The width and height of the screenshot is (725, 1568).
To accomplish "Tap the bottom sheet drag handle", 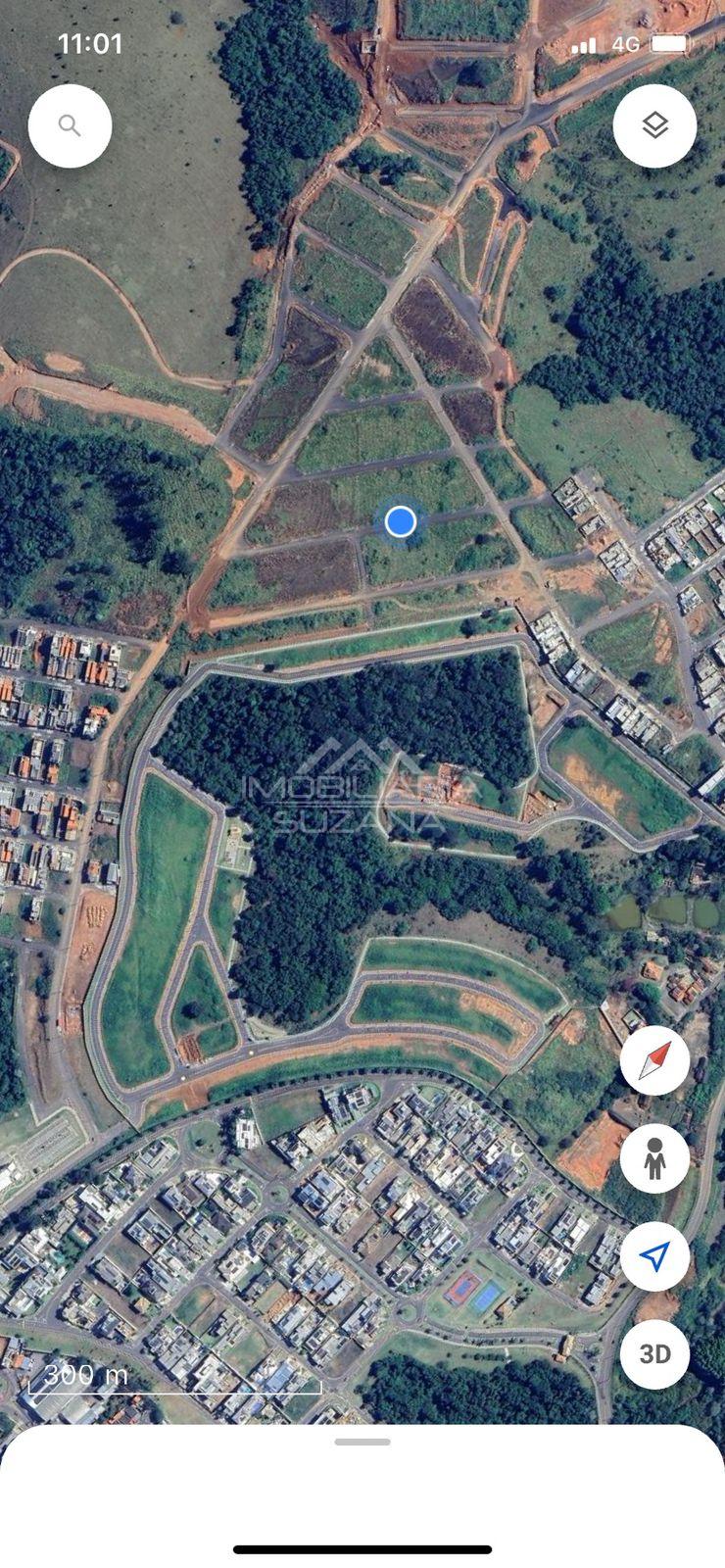I will pyautogui.click(x=362, y=1442).
